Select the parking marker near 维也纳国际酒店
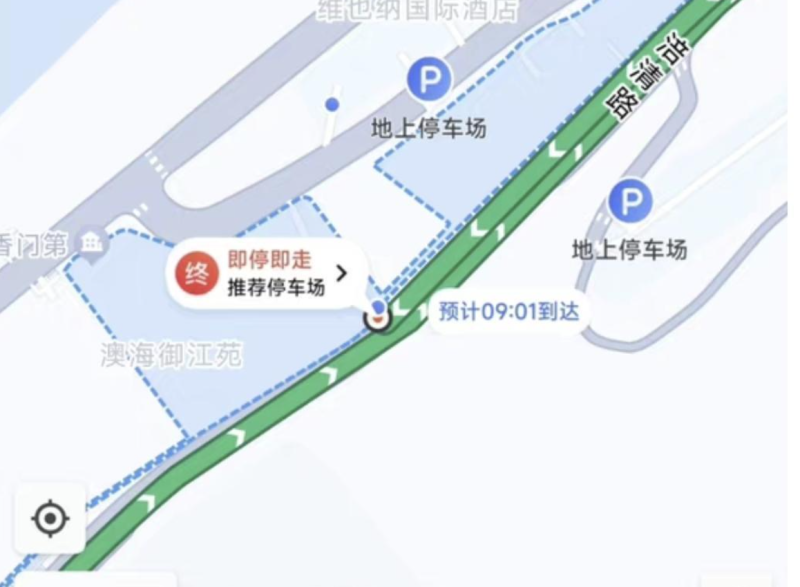Image resolution: width=800 pixels, height=587 pixels. point(428,80)
